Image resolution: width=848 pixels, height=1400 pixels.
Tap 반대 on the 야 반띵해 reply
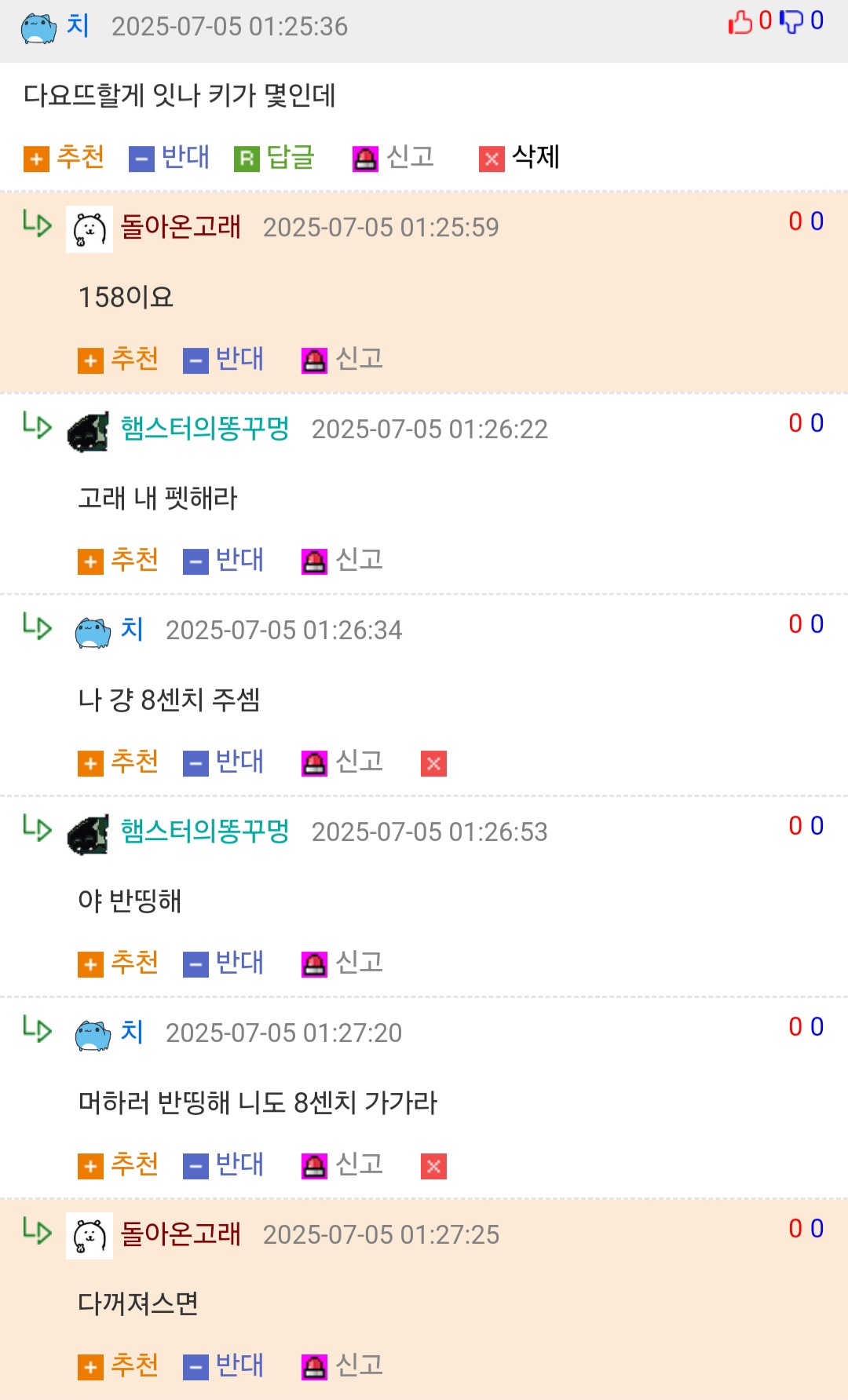[224, 963]
